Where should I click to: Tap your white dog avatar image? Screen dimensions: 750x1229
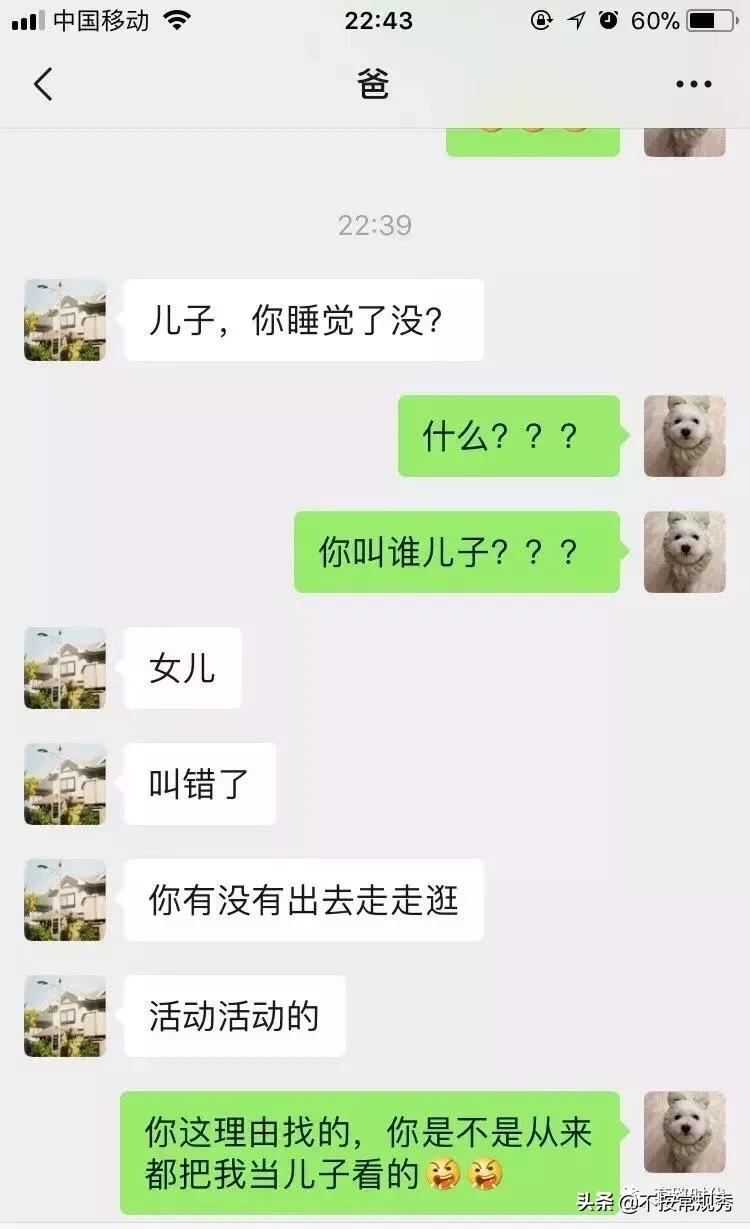point(685,437)
